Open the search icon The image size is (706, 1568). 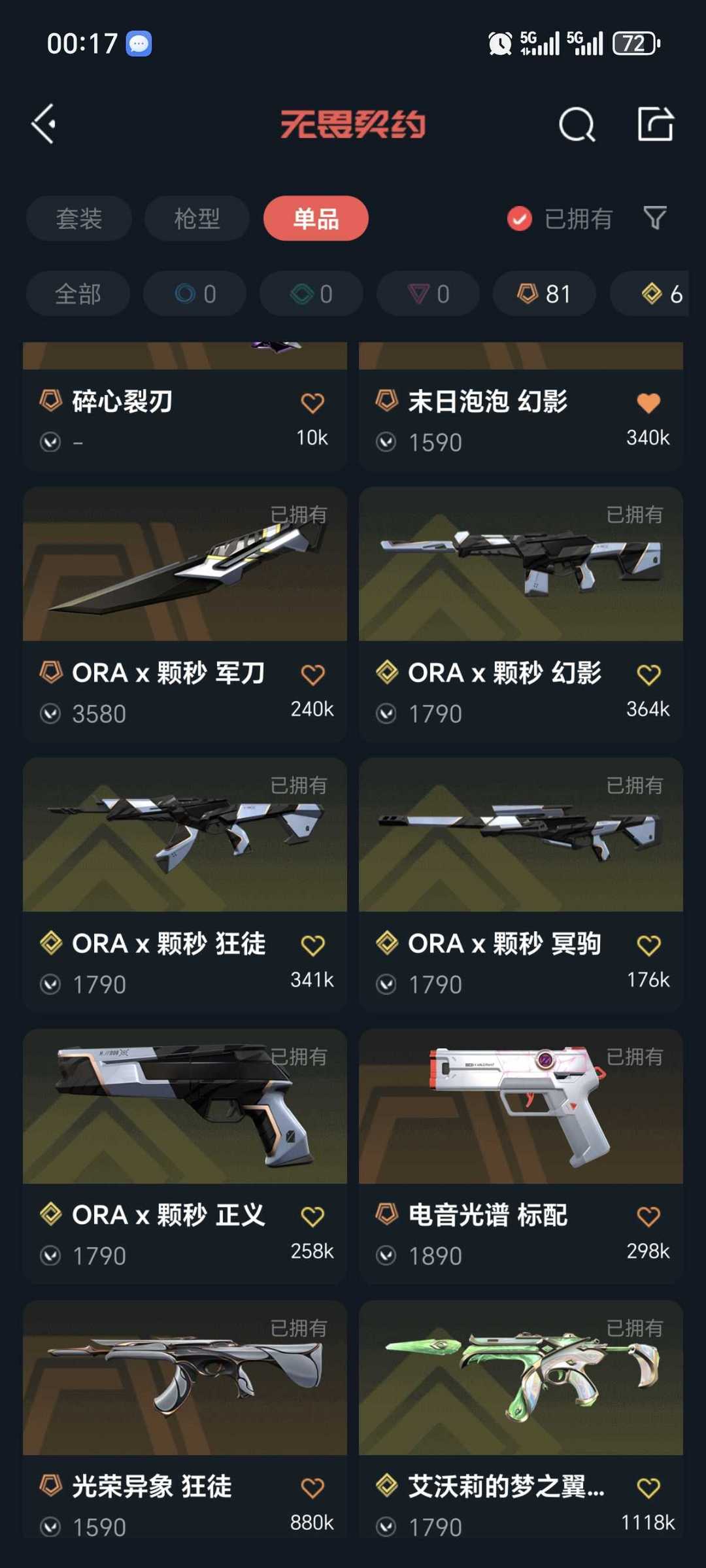(577, 124)
